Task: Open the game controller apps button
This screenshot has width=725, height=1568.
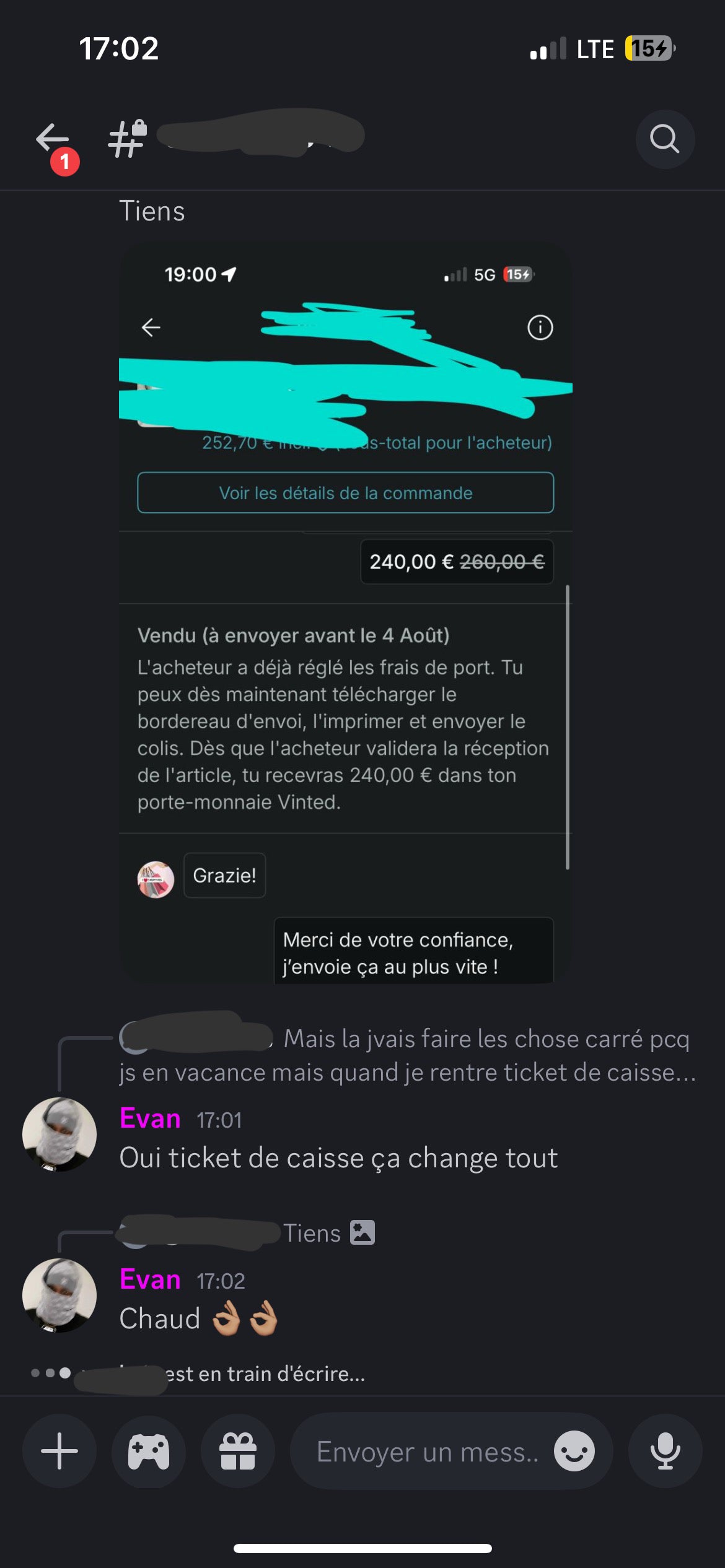Action: coord(149,1451)
